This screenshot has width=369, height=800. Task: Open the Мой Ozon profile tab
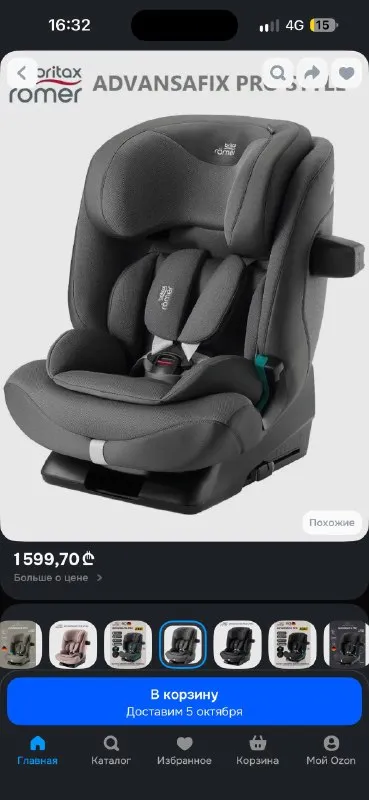coord(331,751)
